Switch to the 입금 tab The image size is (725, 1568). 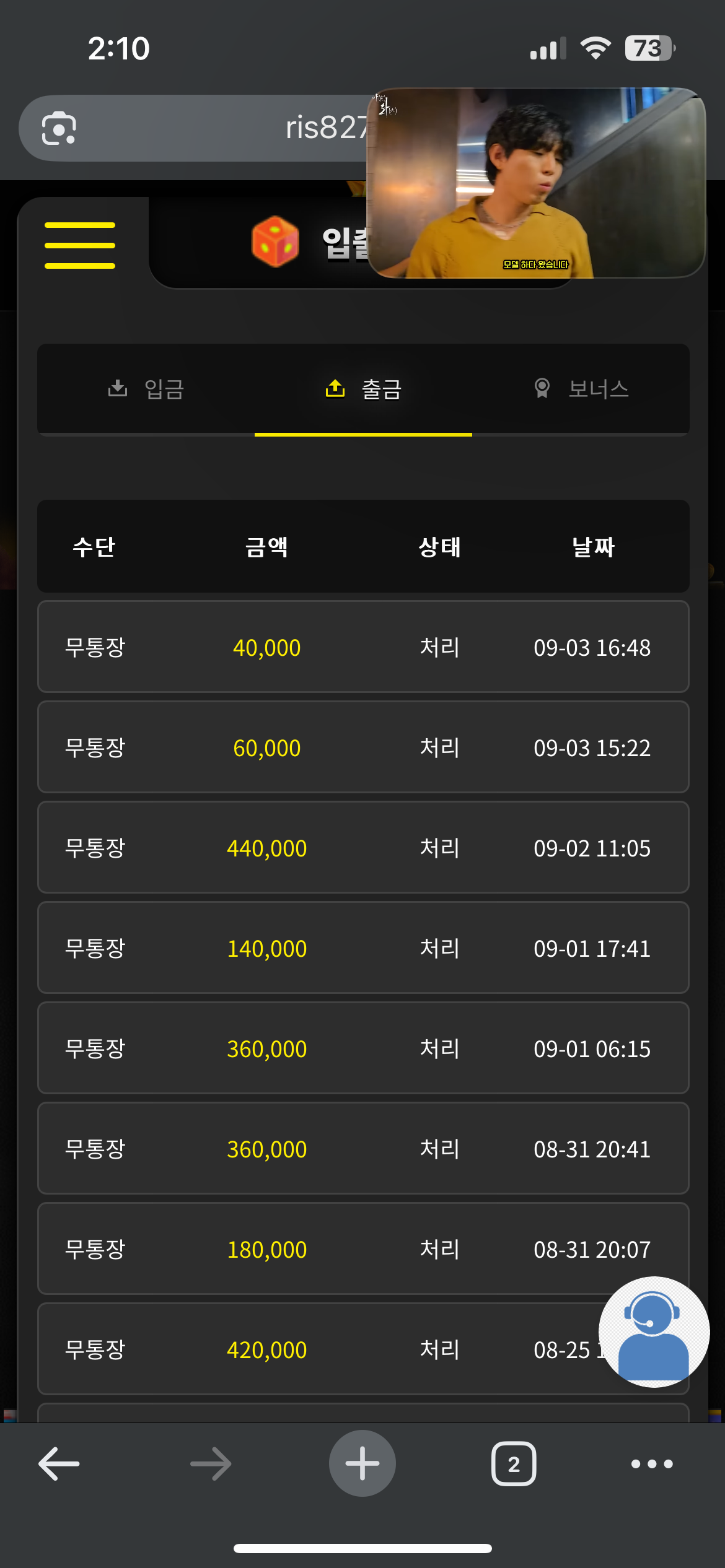tap(146, 389)
